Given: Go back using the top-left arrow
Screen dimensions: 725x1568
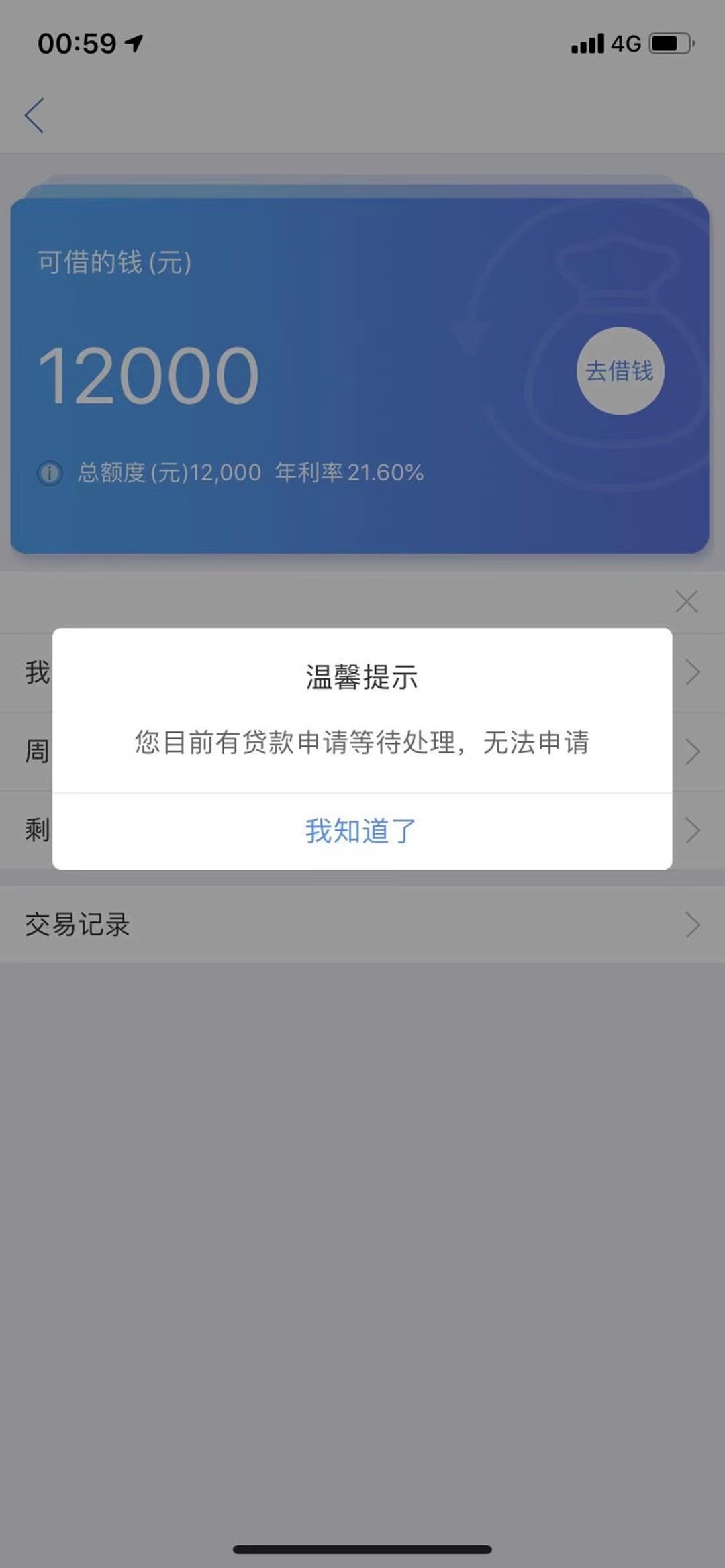Looking at the screenshot, I should pos(34,115).
